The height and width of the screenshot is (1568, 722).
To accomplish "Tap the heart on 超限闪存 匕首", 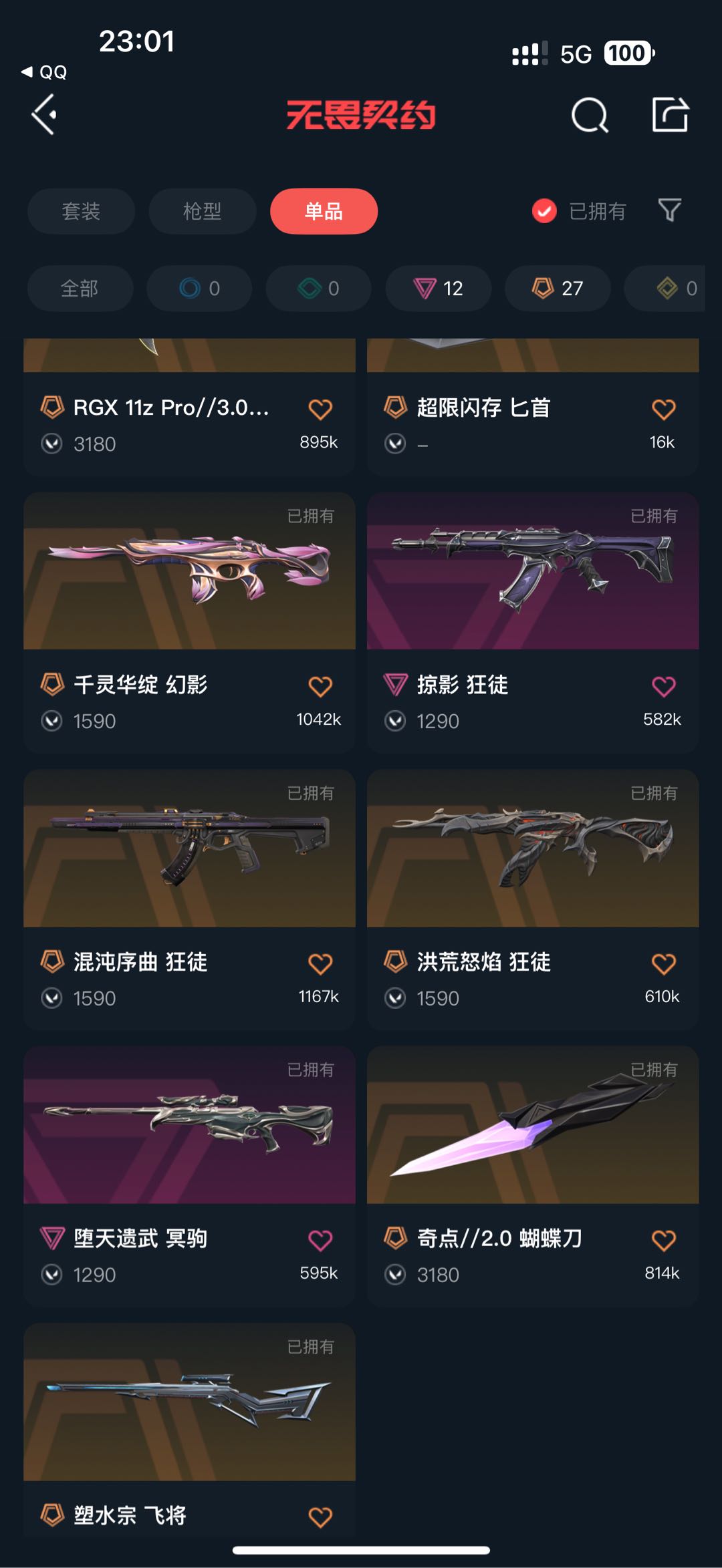I will tap(663, 409).
